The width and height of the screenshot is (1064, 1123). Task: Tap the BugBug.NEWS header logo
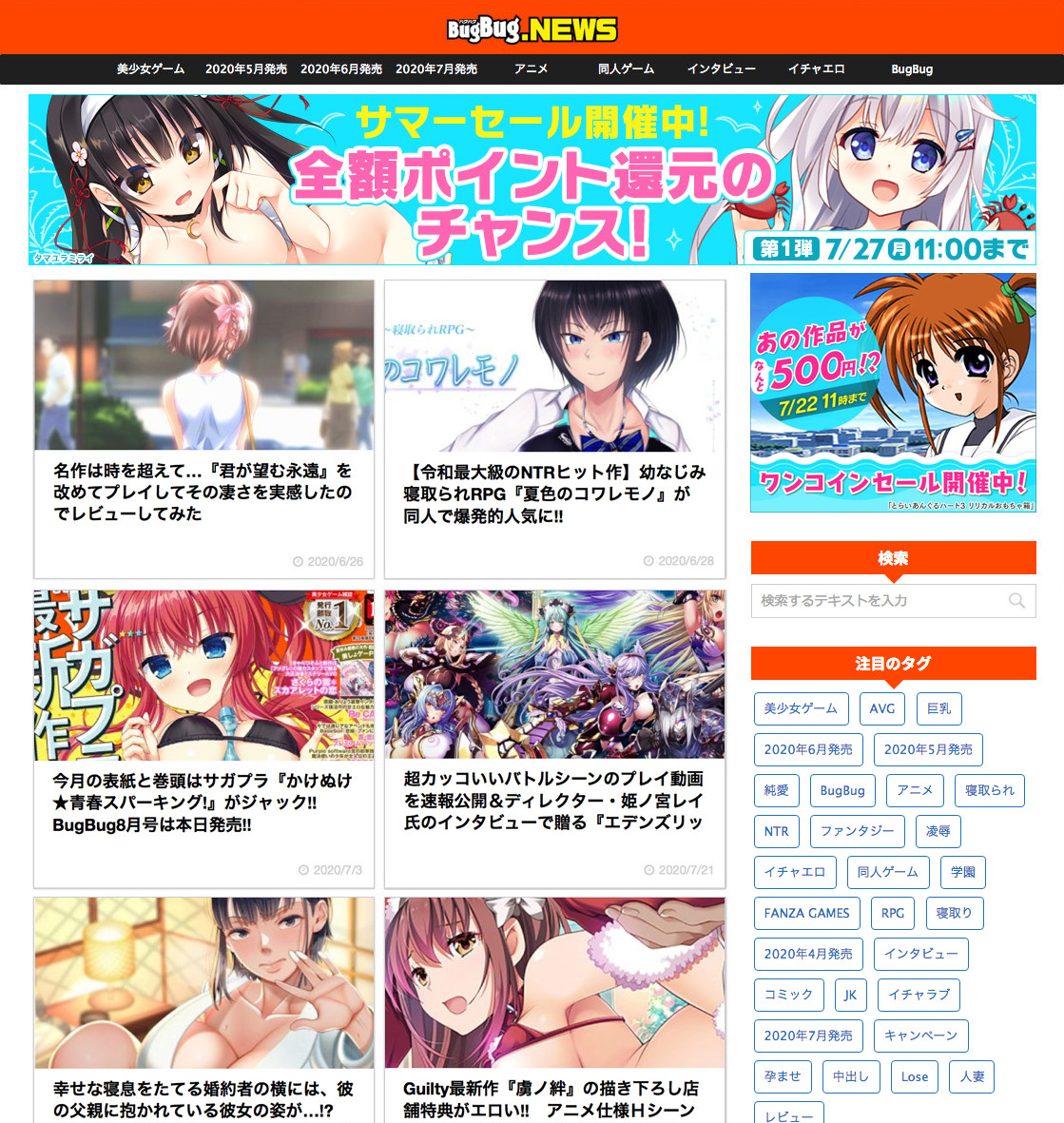[532, 29]
